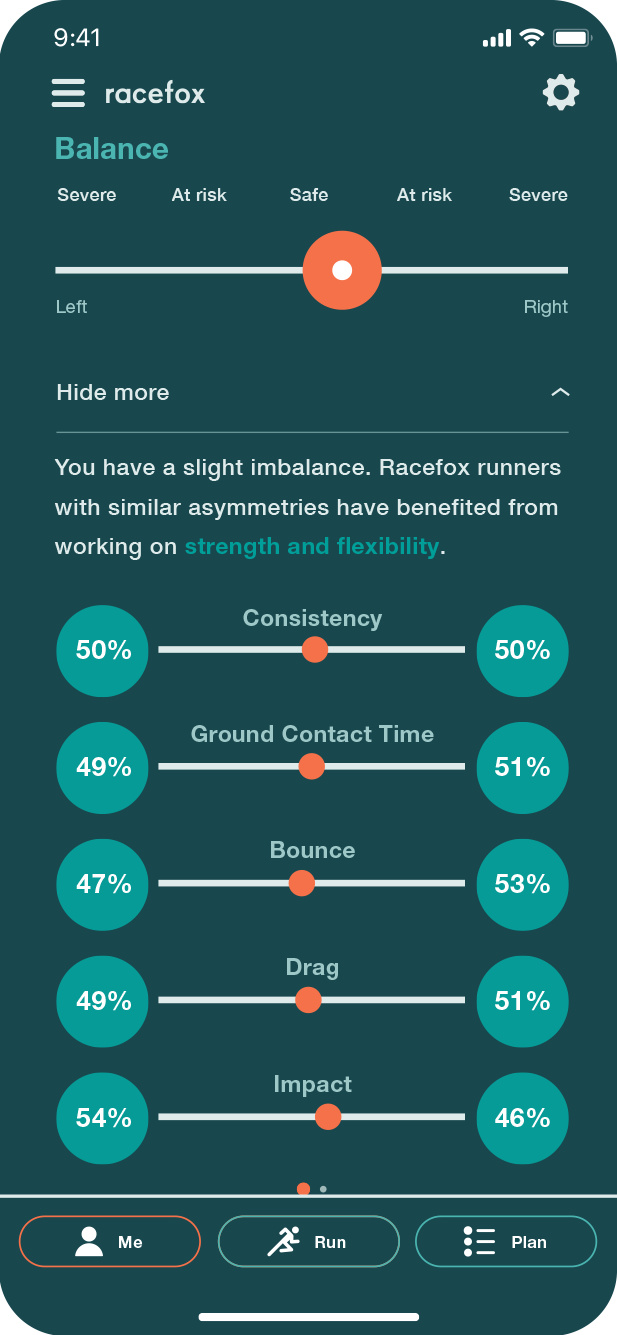The width and height of the screenshot is (617, 1335).
Task: Switch to the Run tab
Action: 308,1242
